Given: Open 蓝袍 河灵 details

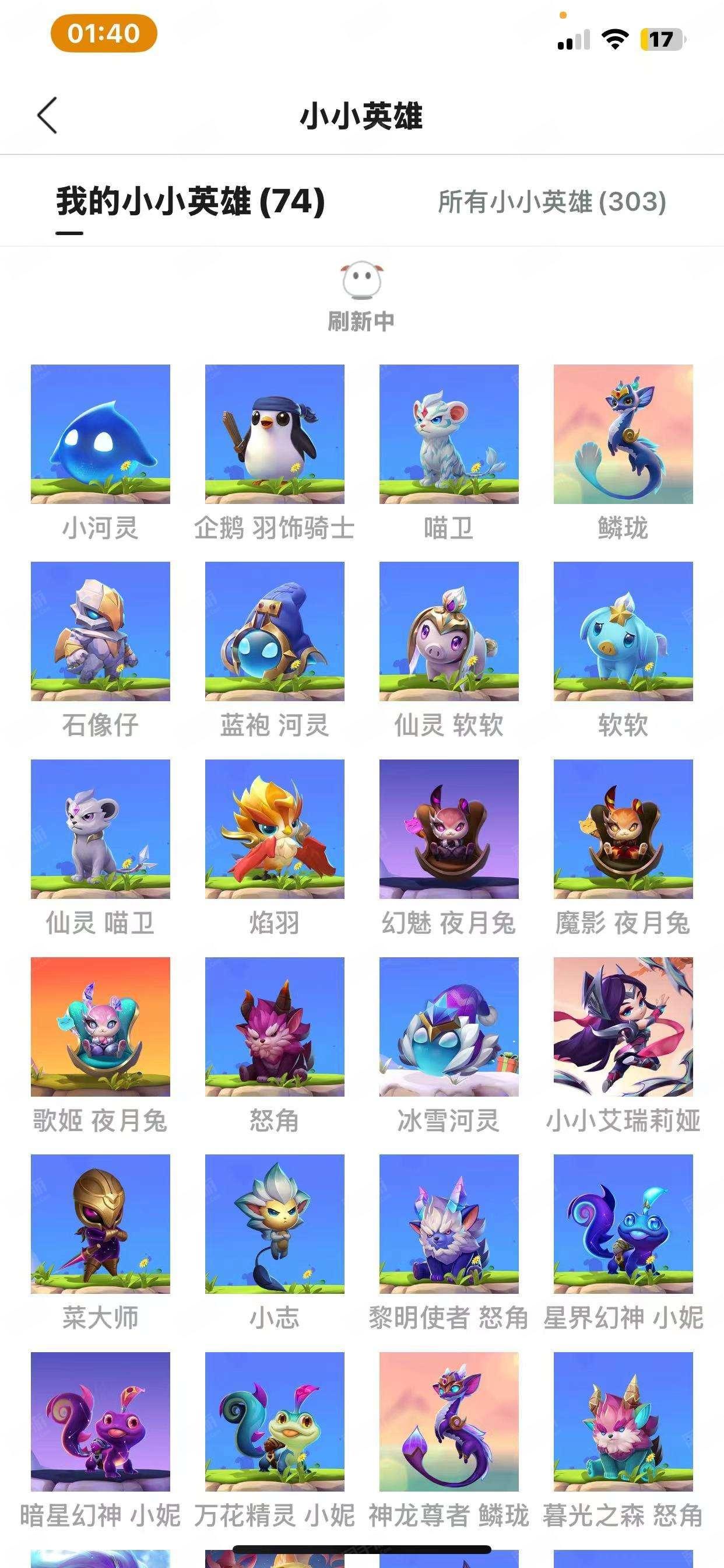Looking at the screenshot, I should [x=275, y=631].
